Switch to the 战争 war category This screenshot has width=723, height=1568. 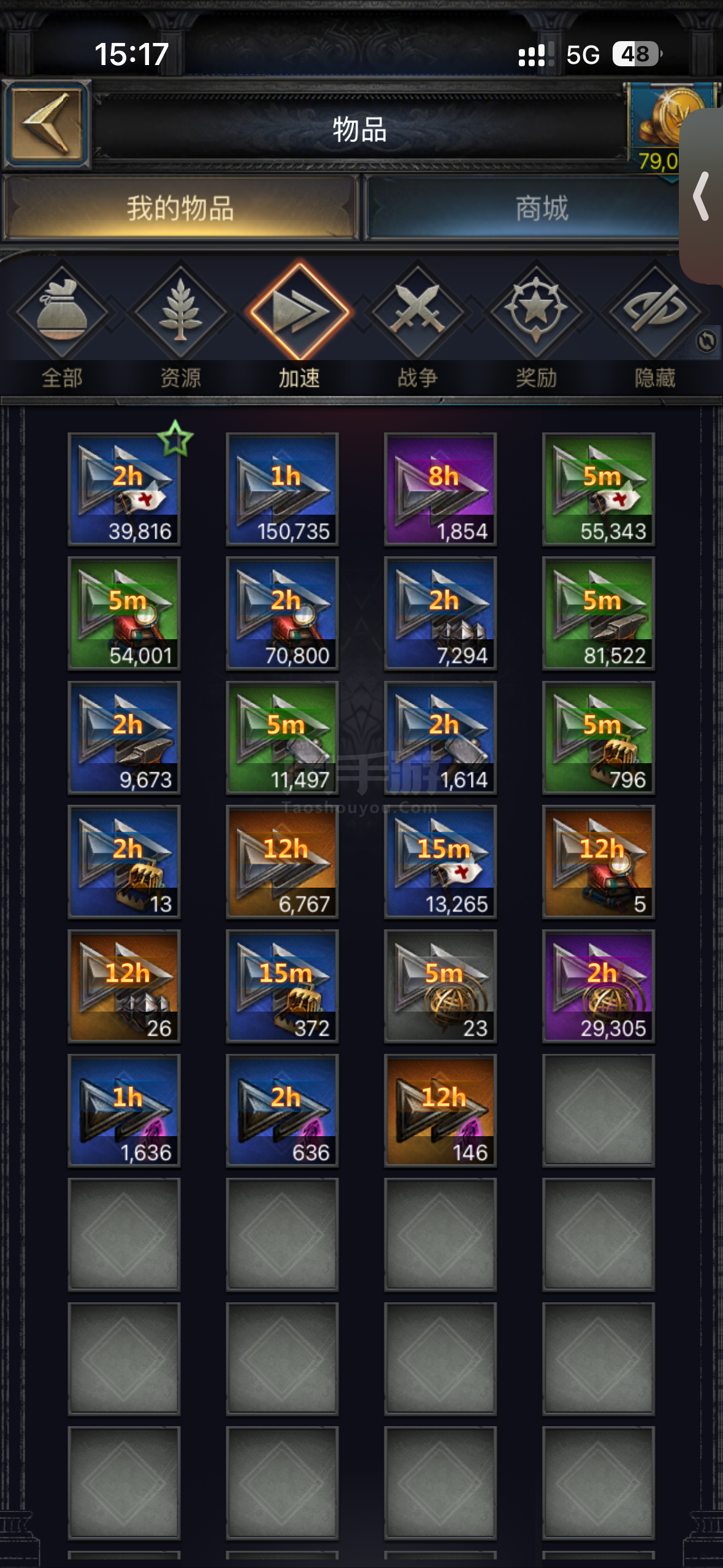418,325
